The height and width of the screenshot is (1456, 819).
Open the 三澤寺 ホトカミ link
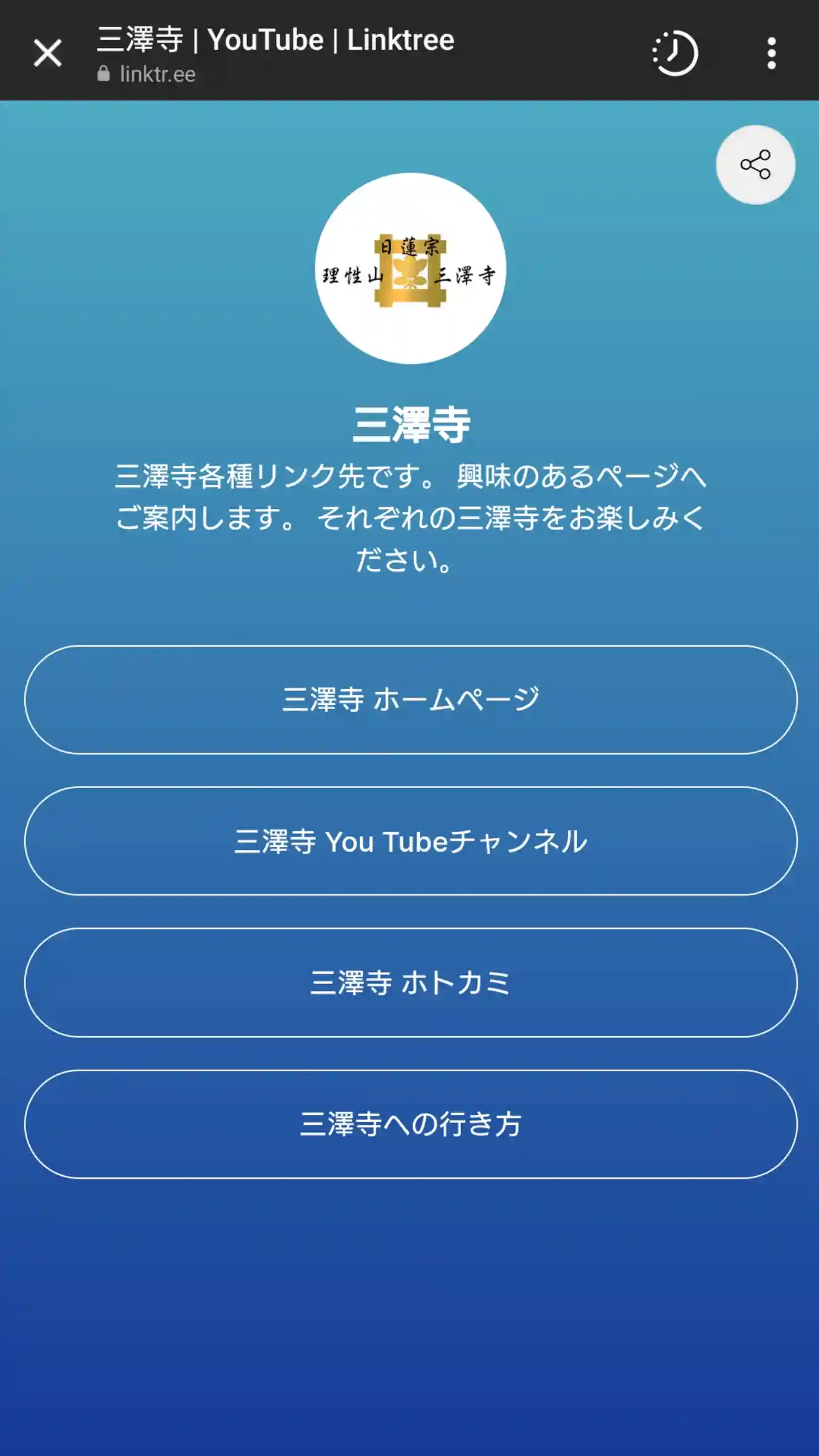[x=411, y=982]
